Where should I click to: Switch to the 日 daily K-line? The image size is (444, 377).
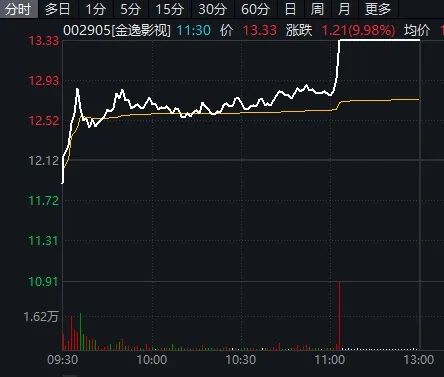pos(291,9)
